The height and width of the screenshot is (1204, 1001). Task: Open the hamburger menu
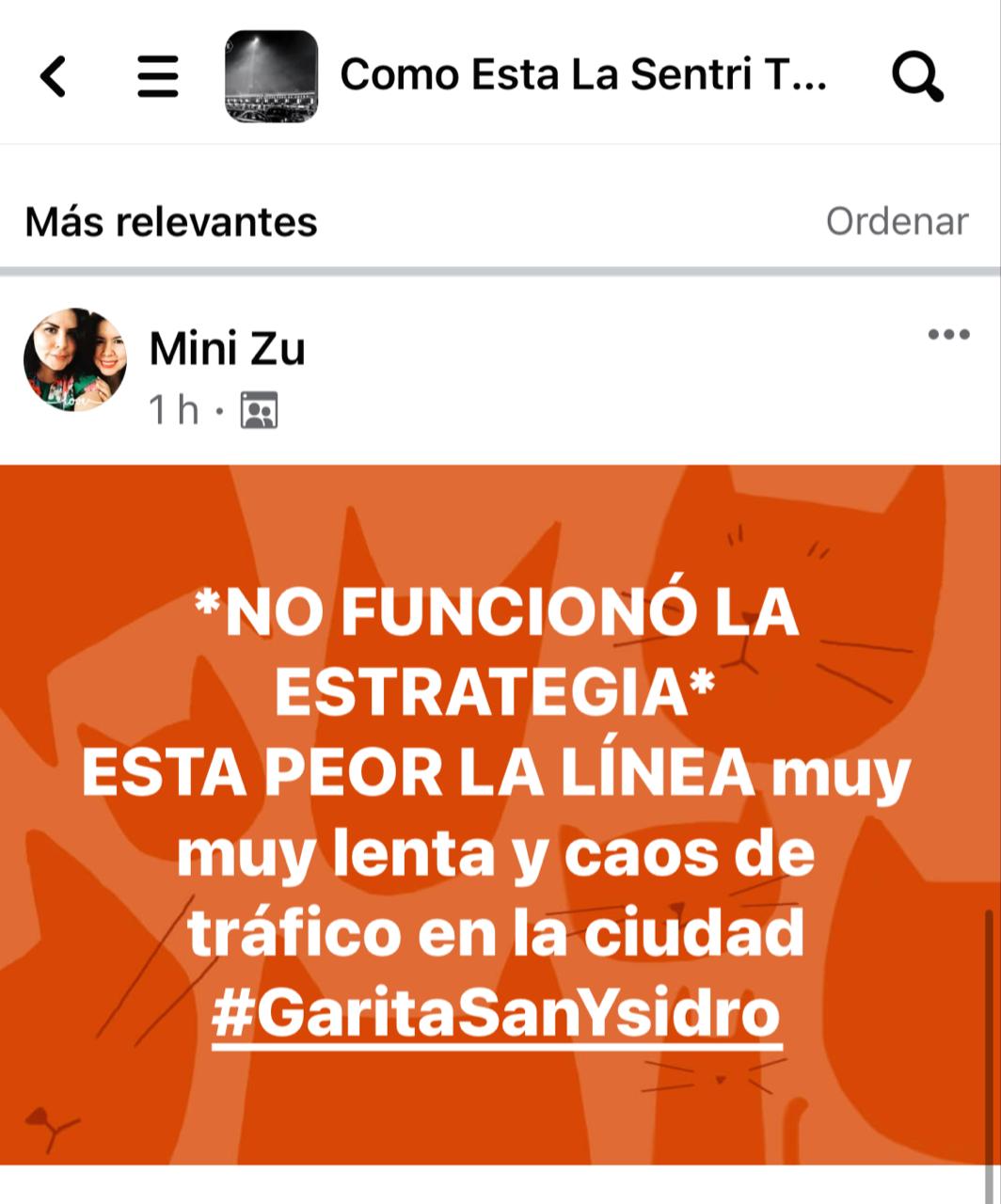158,76
